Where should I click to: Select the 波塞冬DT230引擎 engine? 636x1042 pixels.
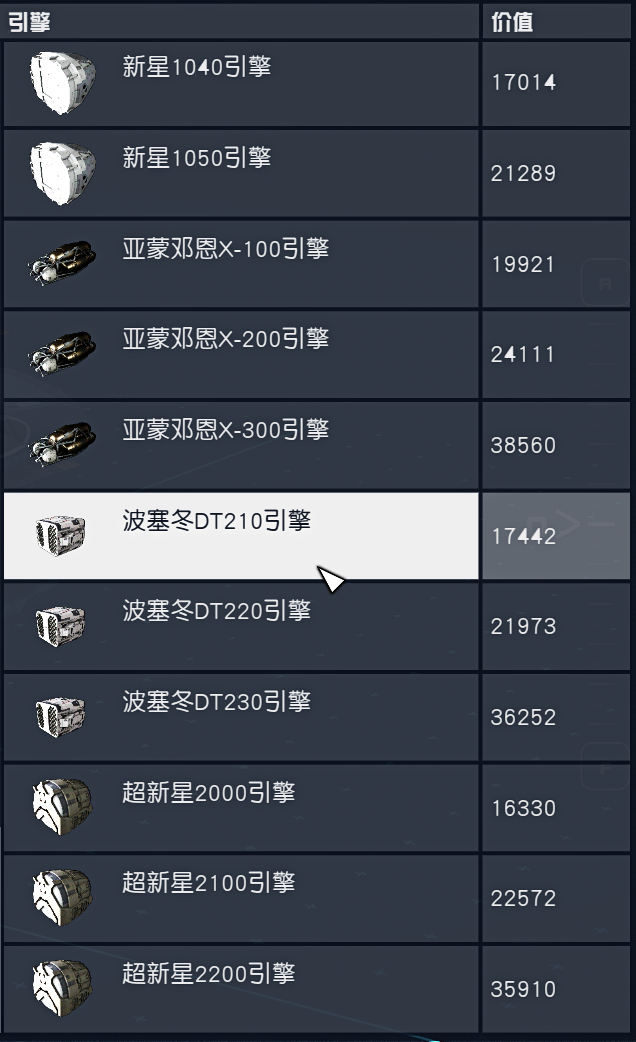coord(240,717)
